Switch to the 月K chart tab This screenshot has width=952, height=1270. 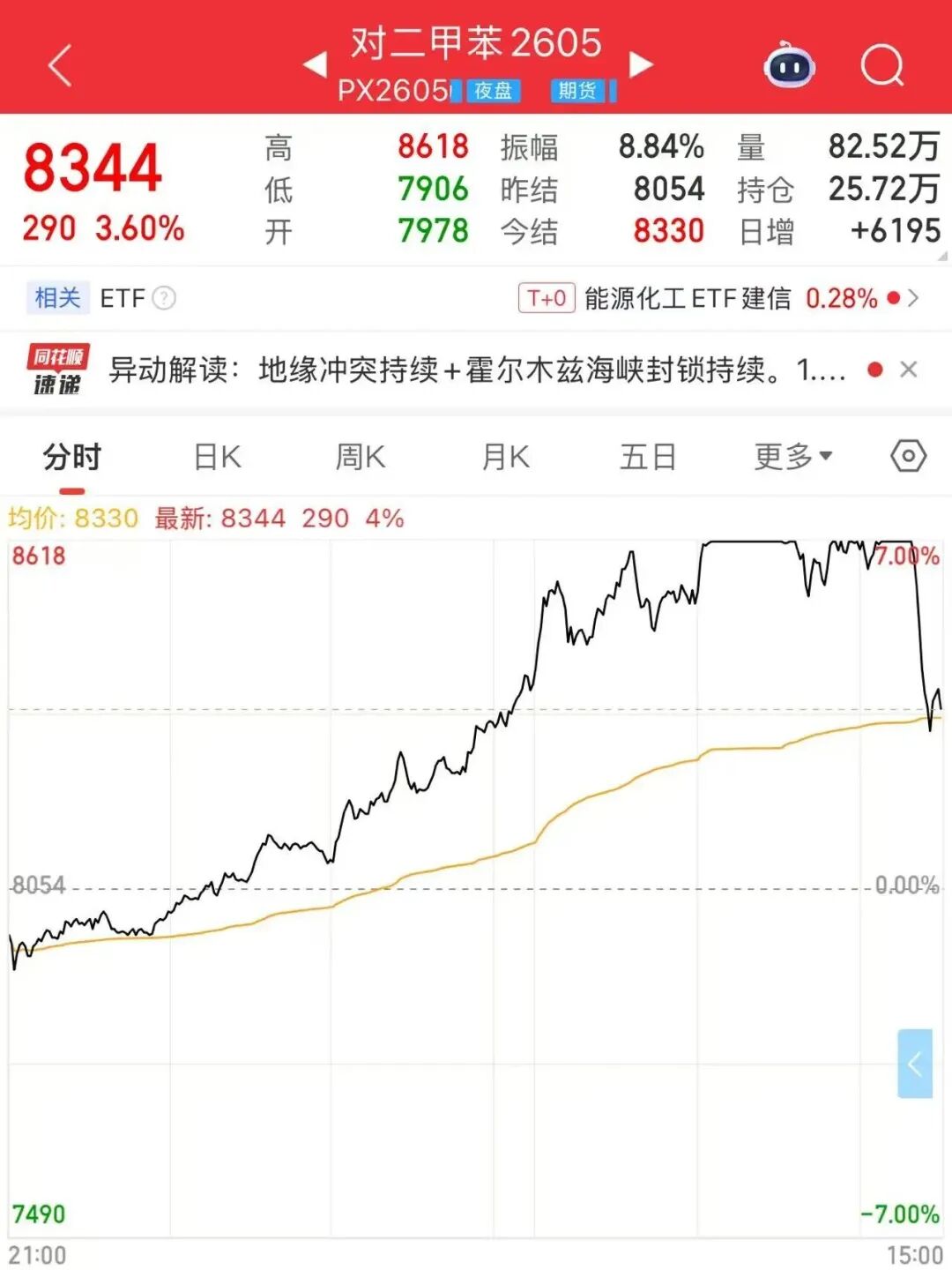click(x=505, y=458)
